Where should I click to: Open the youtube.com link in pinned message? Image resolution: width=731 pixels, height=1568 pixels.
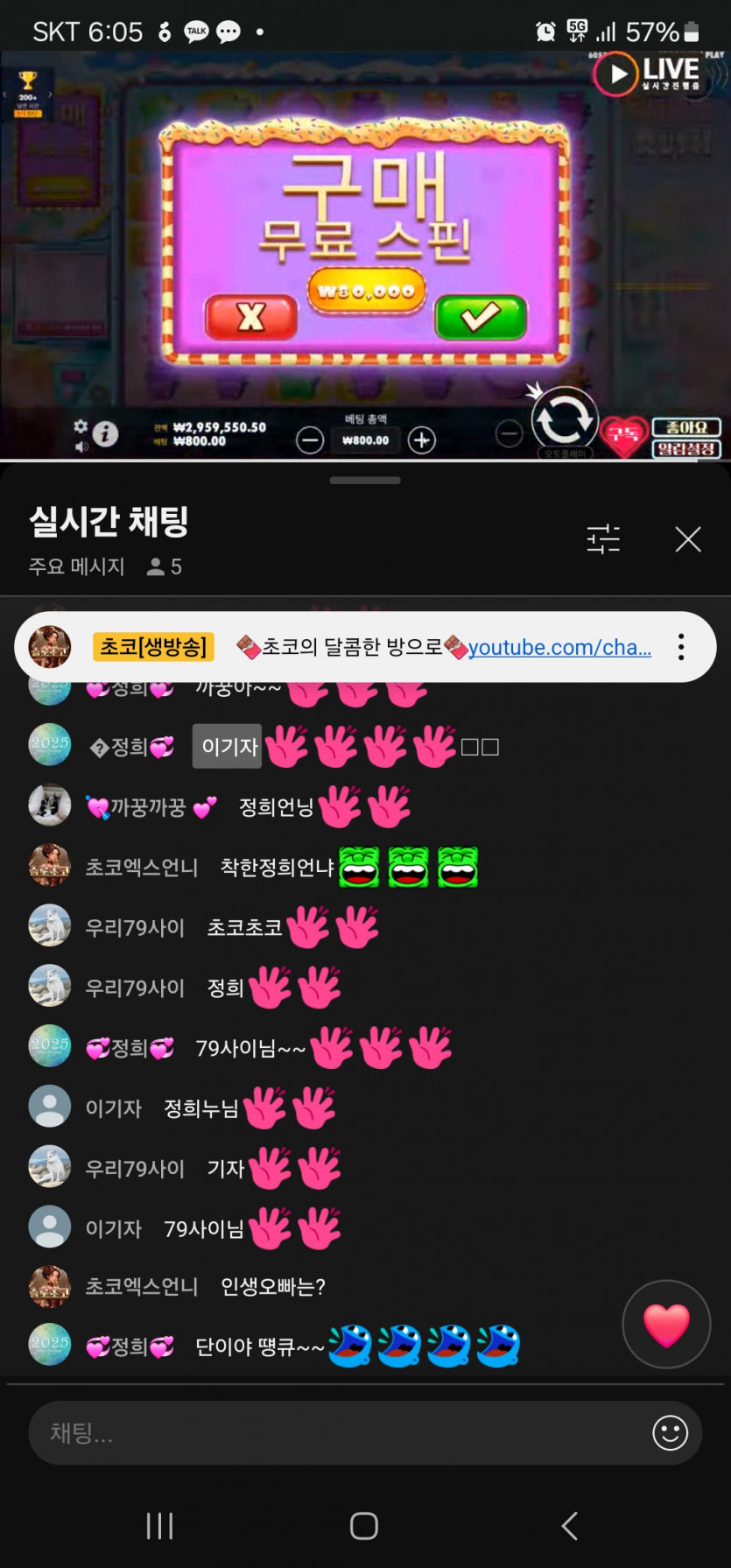pos(559,647)
